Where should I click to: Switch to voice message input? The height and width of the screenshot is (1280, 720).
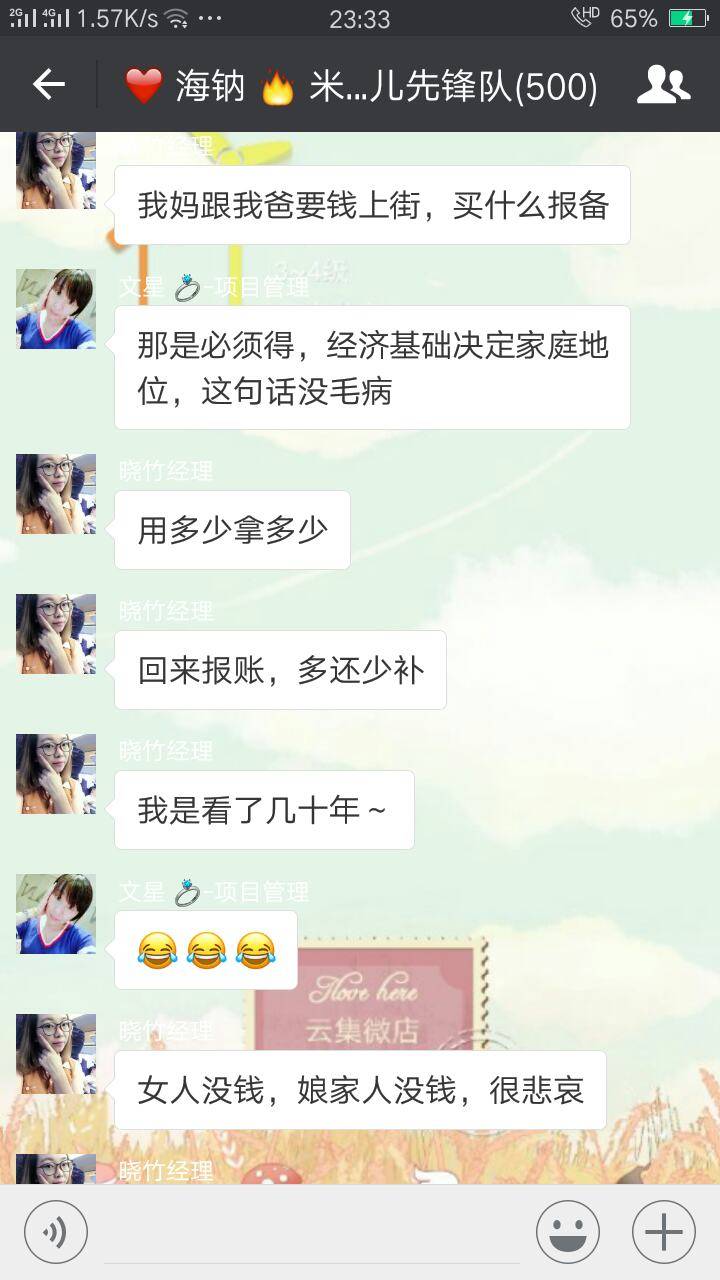[56, 1232]
